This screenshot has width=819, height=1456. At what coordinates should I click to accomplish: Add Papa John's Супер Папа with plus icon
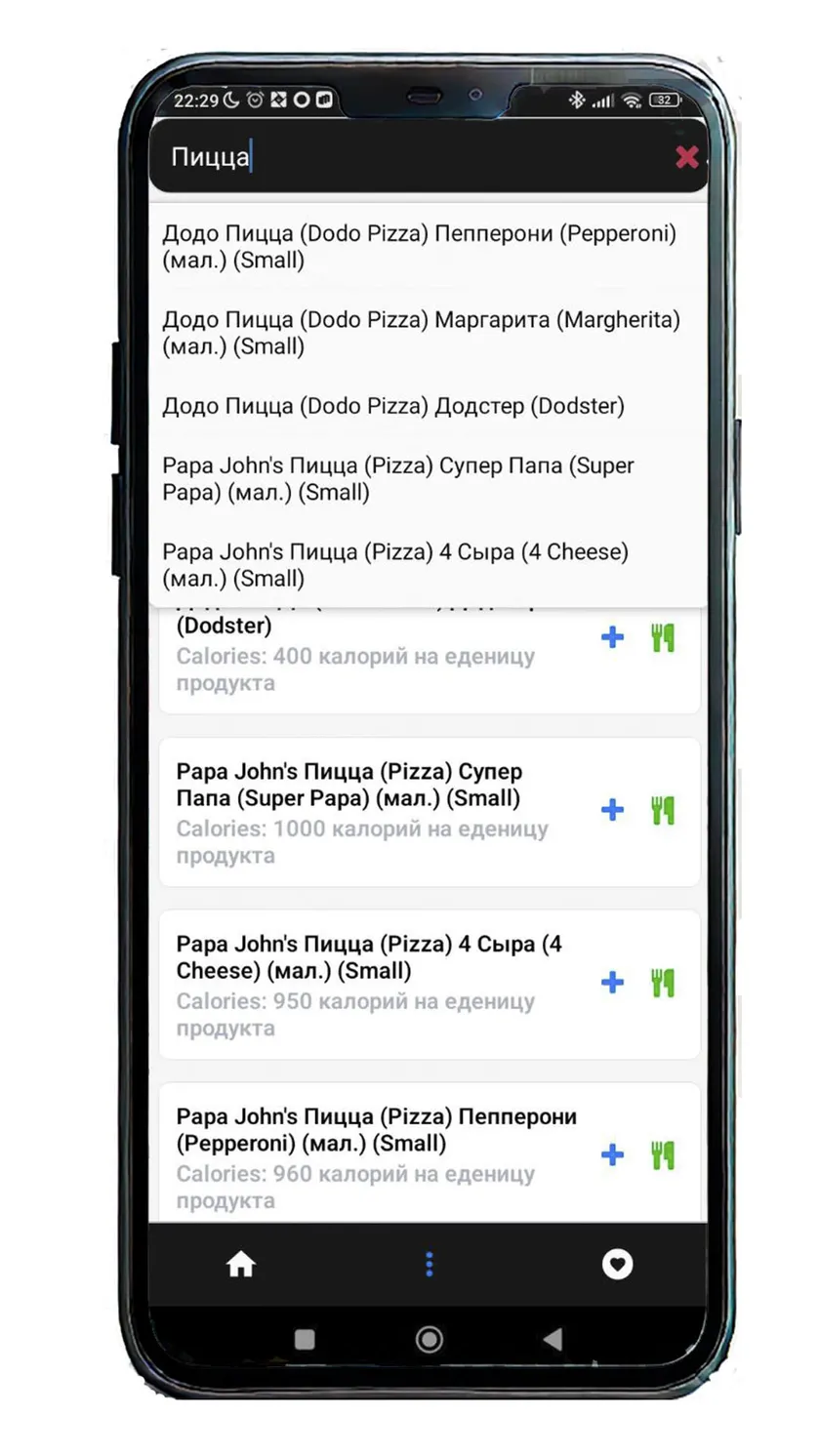[612, 810]
